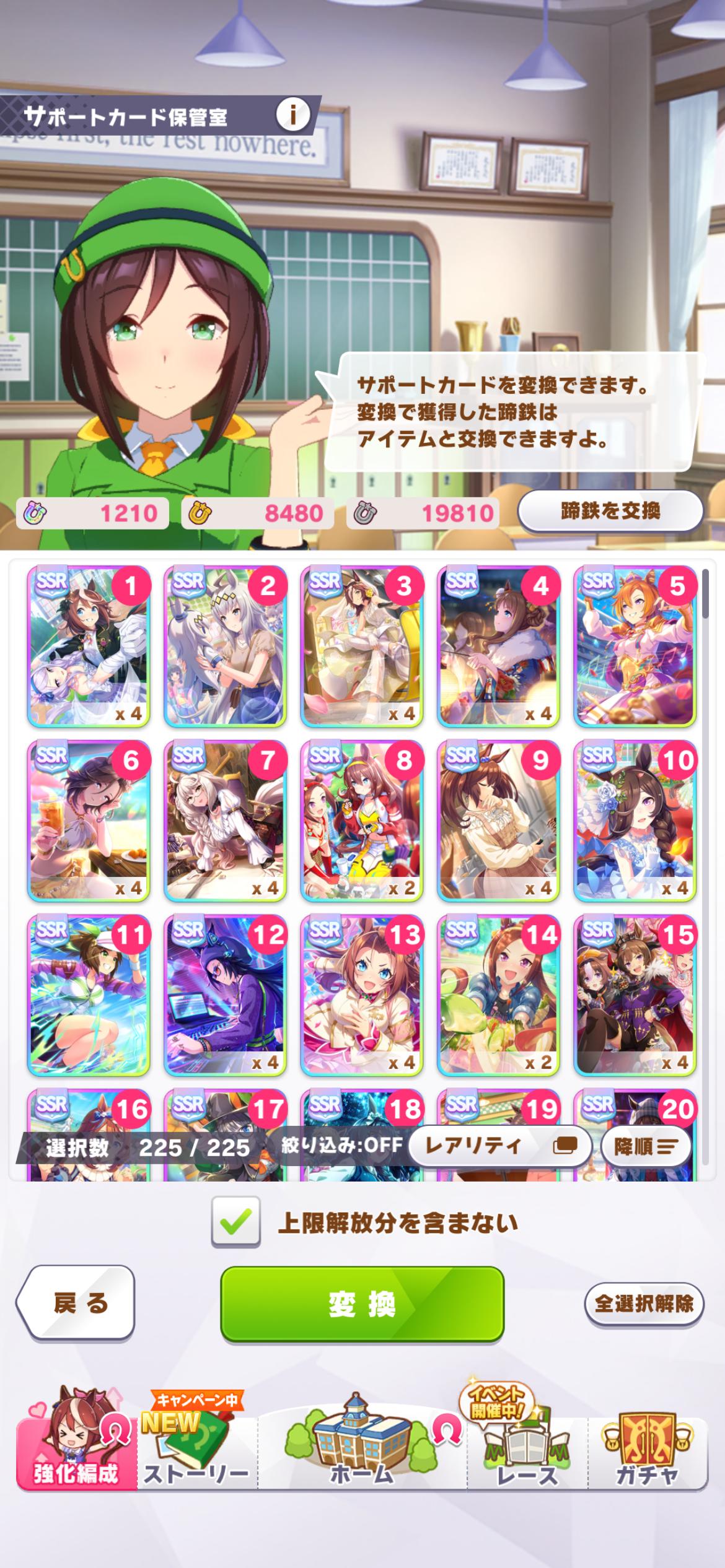
Task: Open the info icon beside サポートカード保管室
Action: 292,115
